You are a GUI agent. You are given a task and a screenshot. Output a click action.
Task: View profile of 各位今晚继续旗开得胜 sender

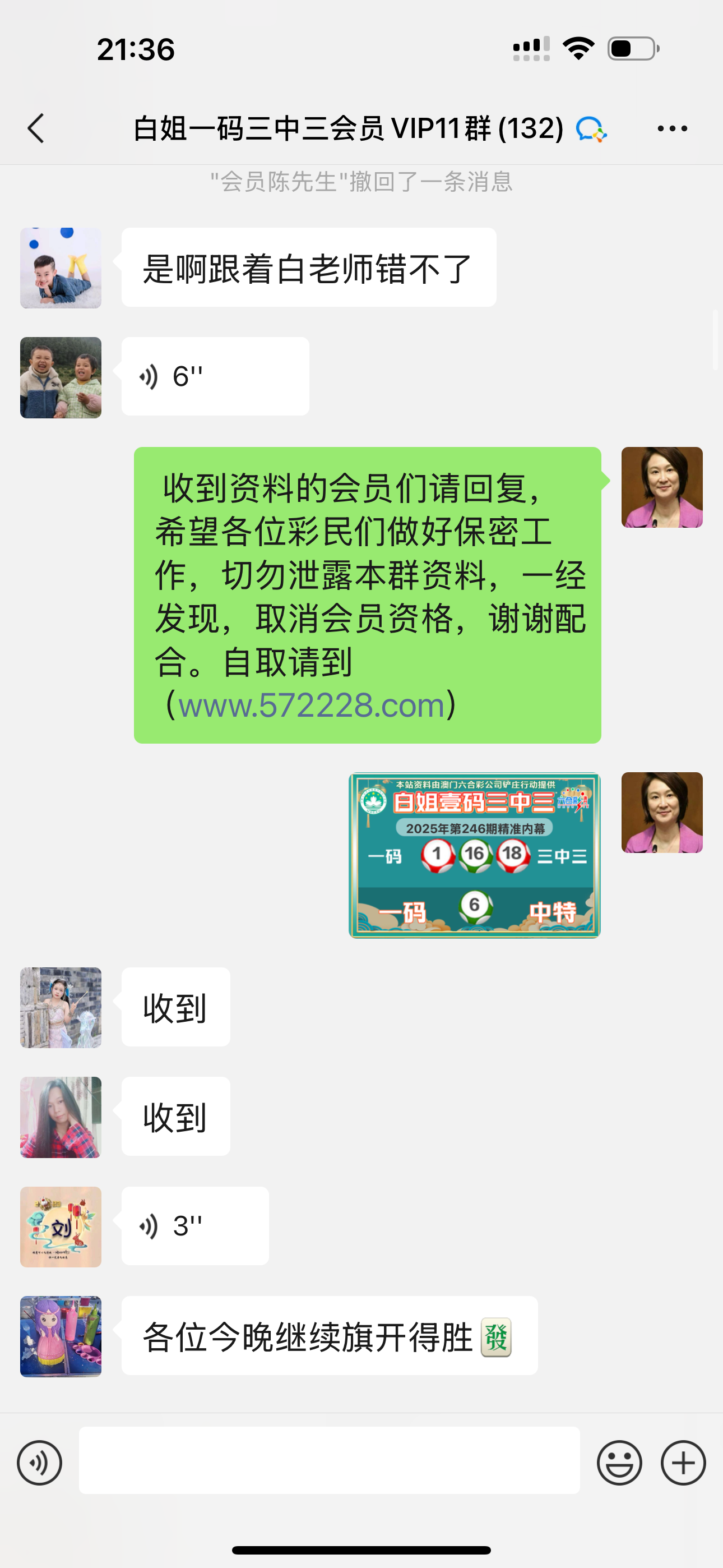point(61,1336)
